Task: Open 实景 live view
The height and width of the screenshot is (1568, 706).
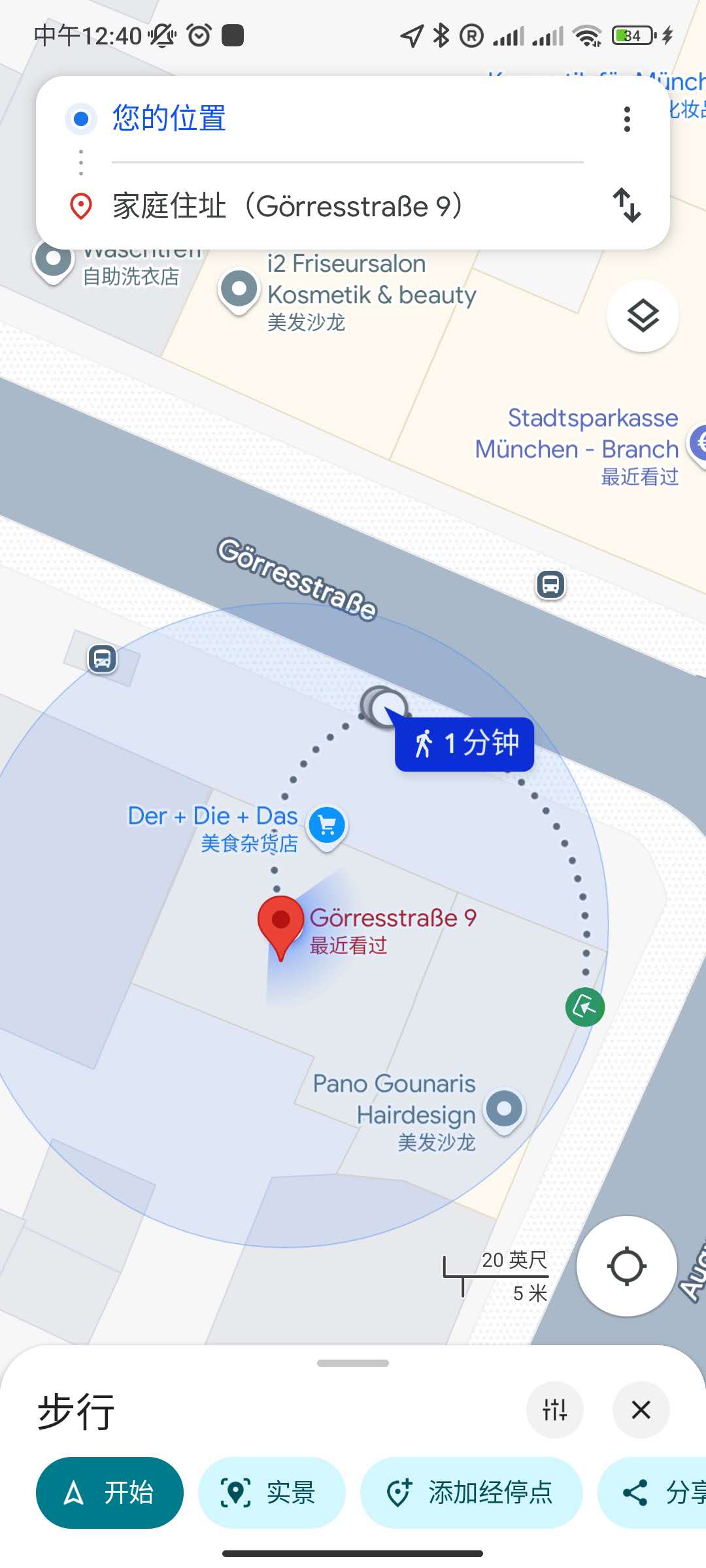Action: point(271,1493)
